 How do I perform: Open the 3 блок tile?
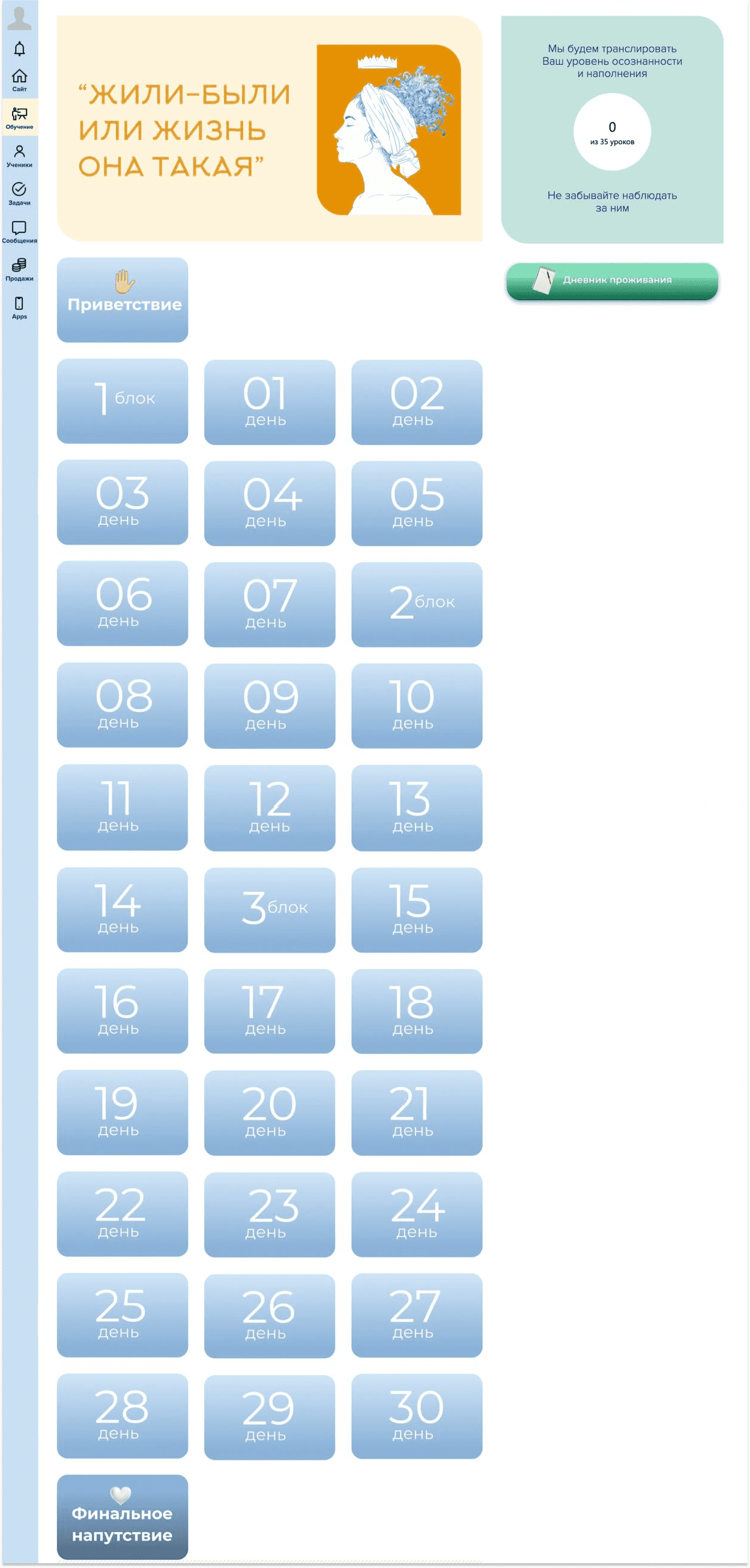pyautogui.click(x=270, y=909)
